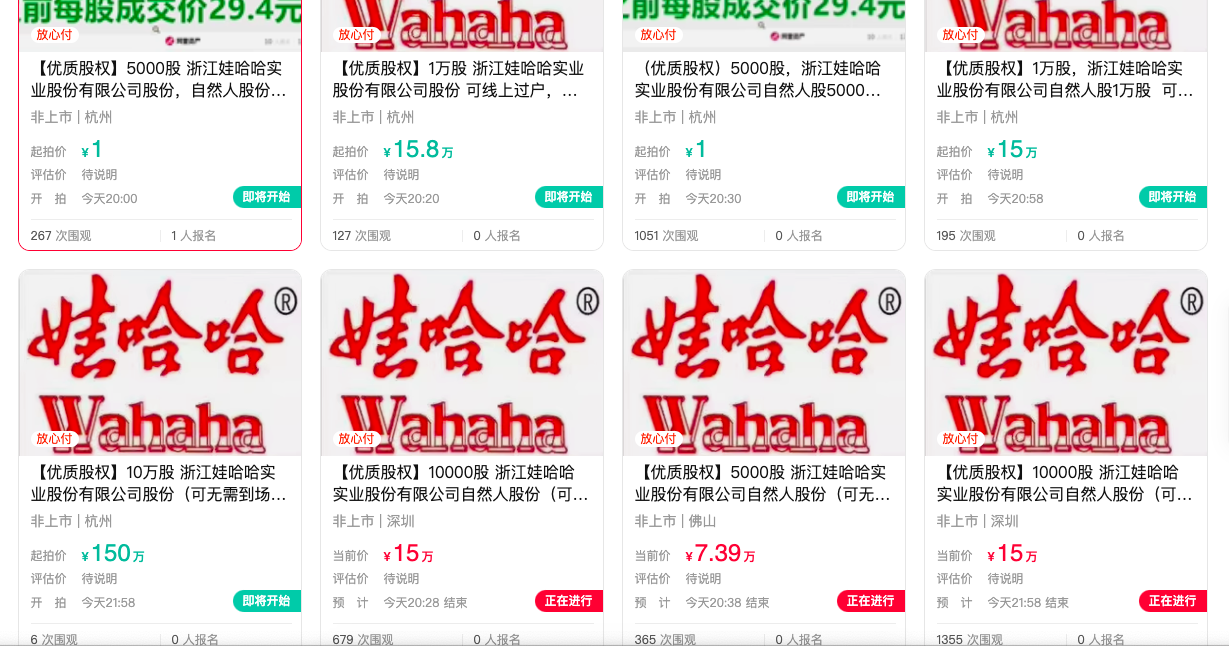View the 深圳 10000股 auction ending 20:28
This screenshot has width=1229, height=646.
coord(461,483)
